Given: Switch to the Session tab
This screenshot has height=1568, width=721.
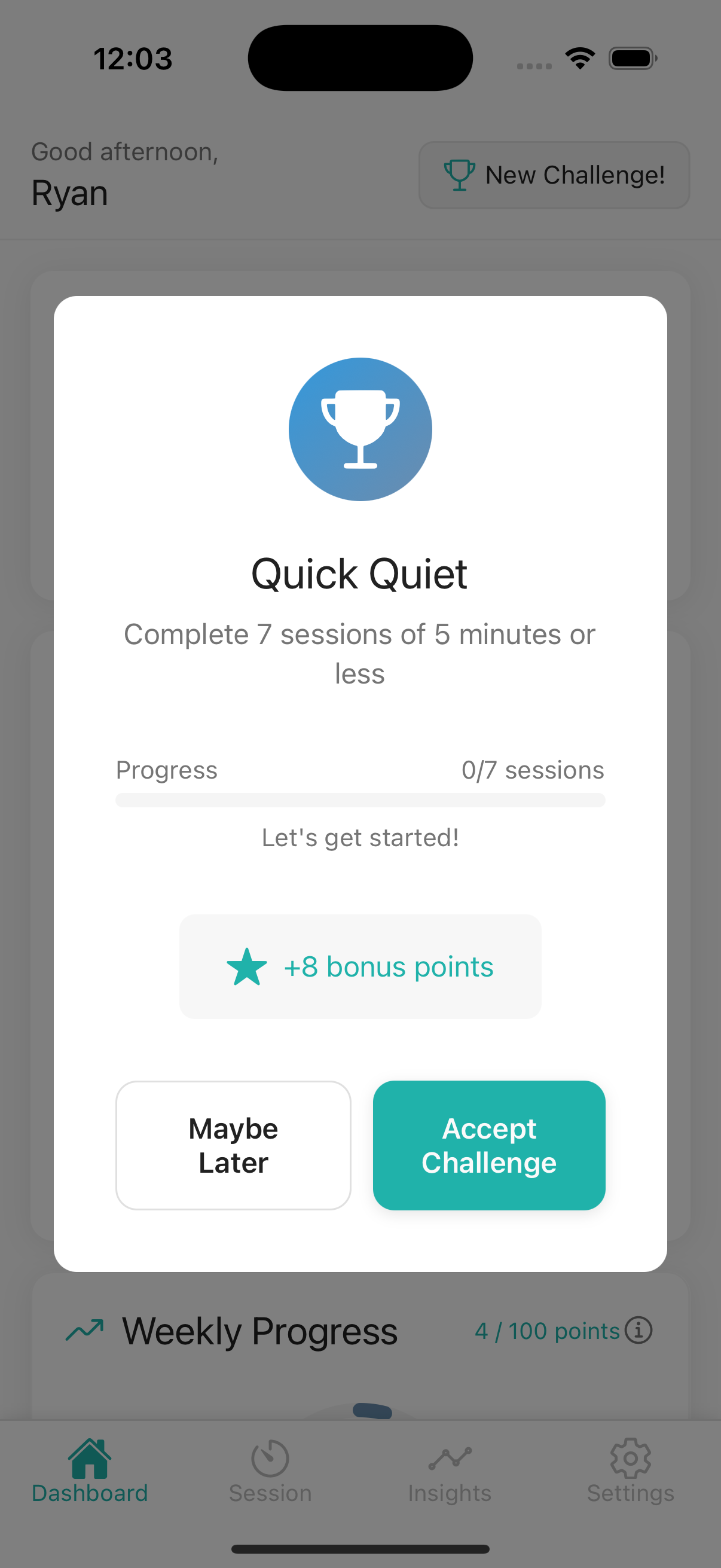Looking at the screenshot, I should point(270,1471).
